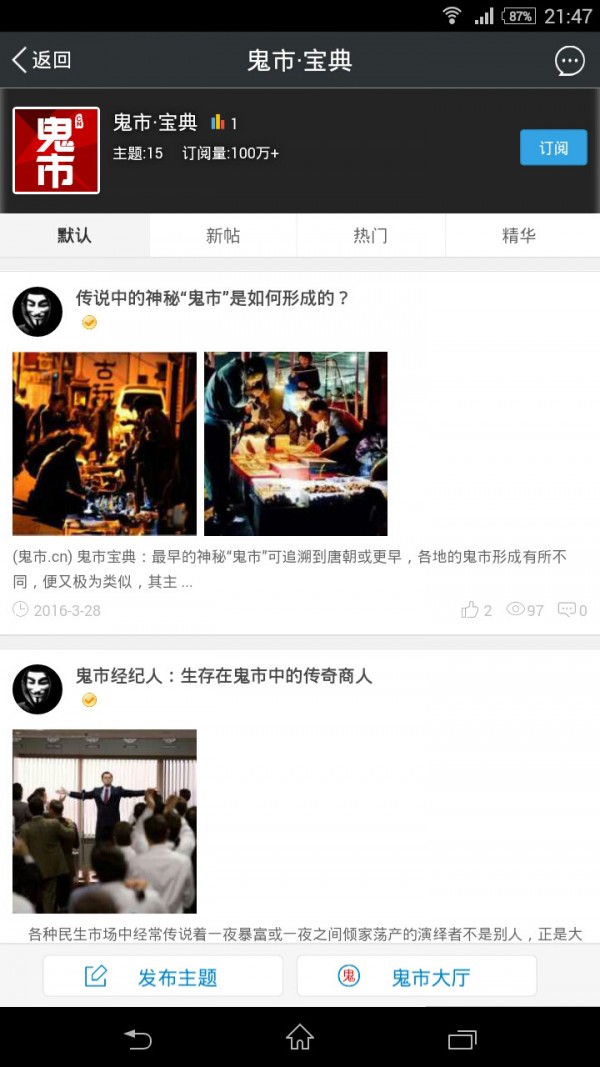Go to the Android home screen
Viewport: 600px width, 1067px height.
pos(300,1038)
